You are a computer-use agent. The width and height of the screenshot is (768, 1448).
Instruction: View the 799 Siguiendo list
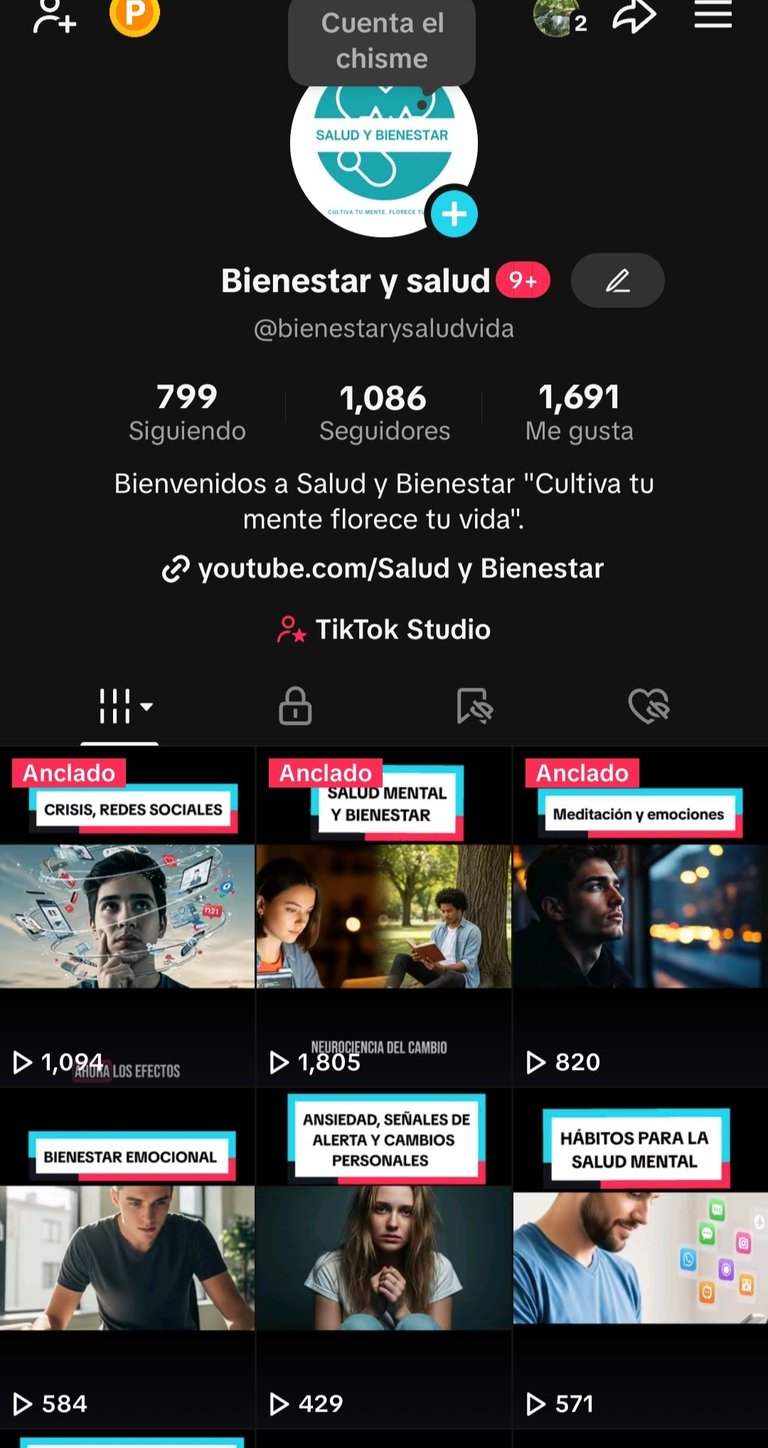187,412
